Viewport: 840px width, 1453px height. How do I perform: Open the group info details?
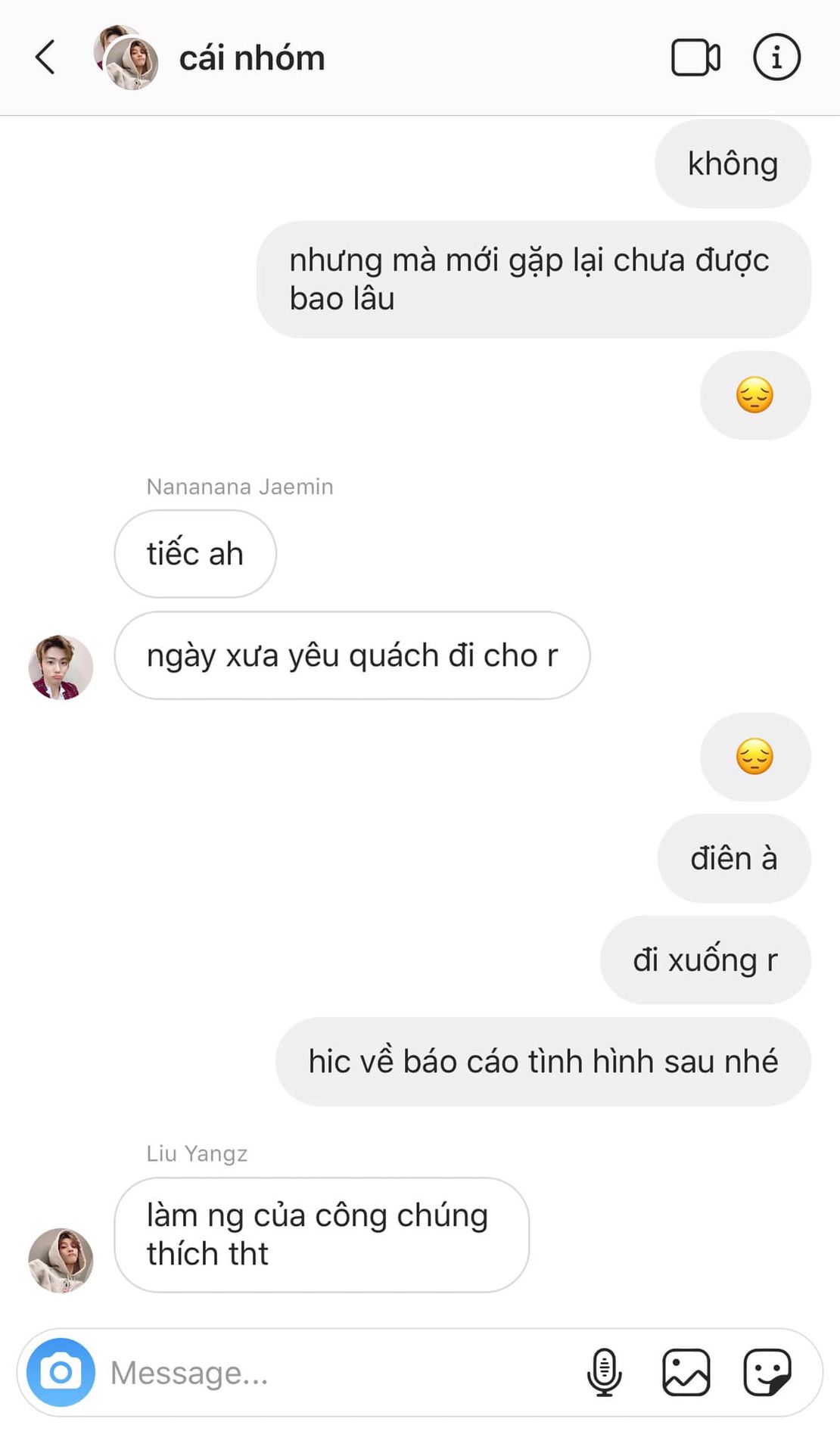tap(776, 58)
